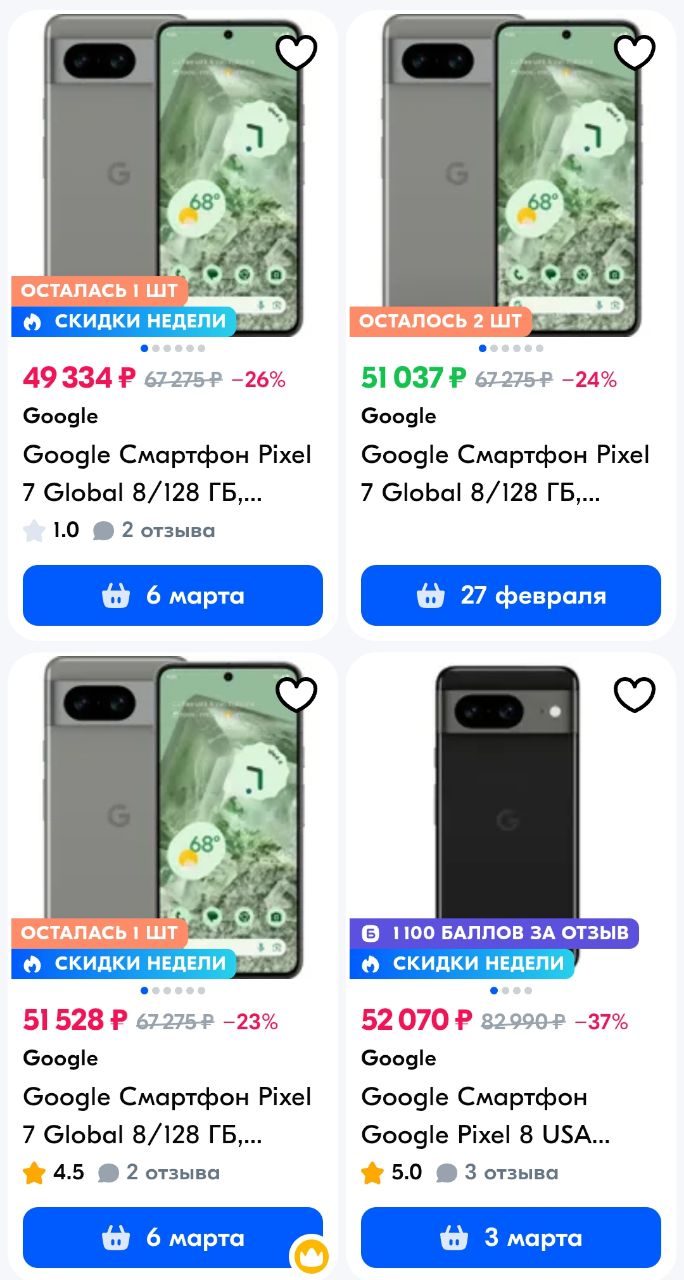
Task: Favorite the Pixel 7 priced 51 037 ₽
Action: click(634, 53)
